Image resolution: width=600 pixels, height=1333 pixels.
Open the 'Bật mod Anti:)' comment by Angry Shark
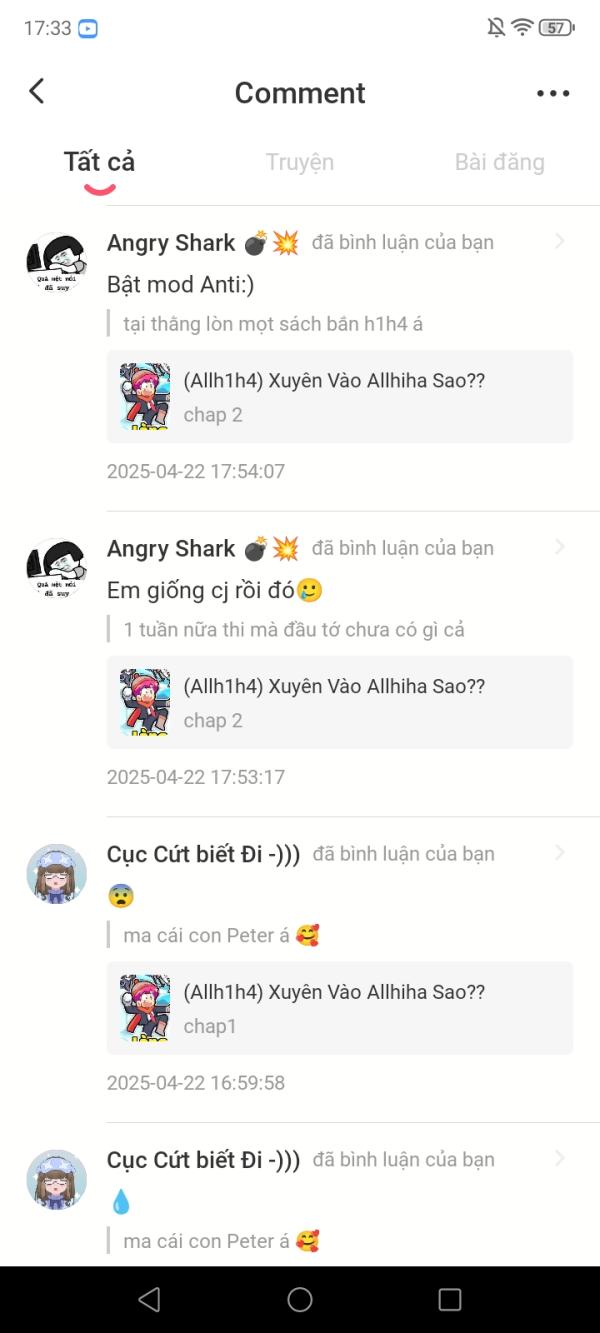click(x=181, y=285)
